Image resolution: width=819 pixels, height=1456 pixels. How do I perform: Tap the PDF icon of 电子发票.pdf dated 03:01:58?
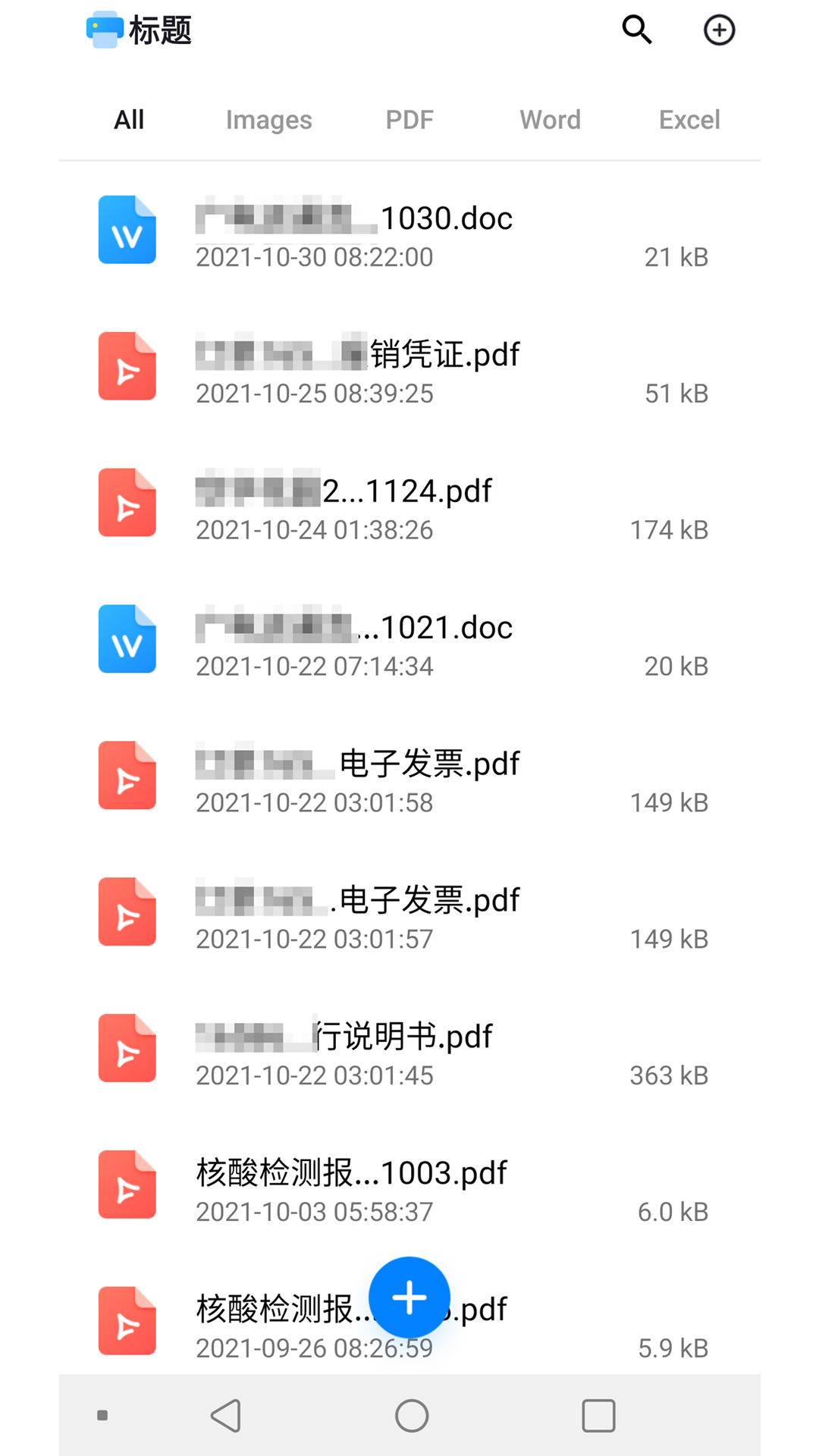127,775
